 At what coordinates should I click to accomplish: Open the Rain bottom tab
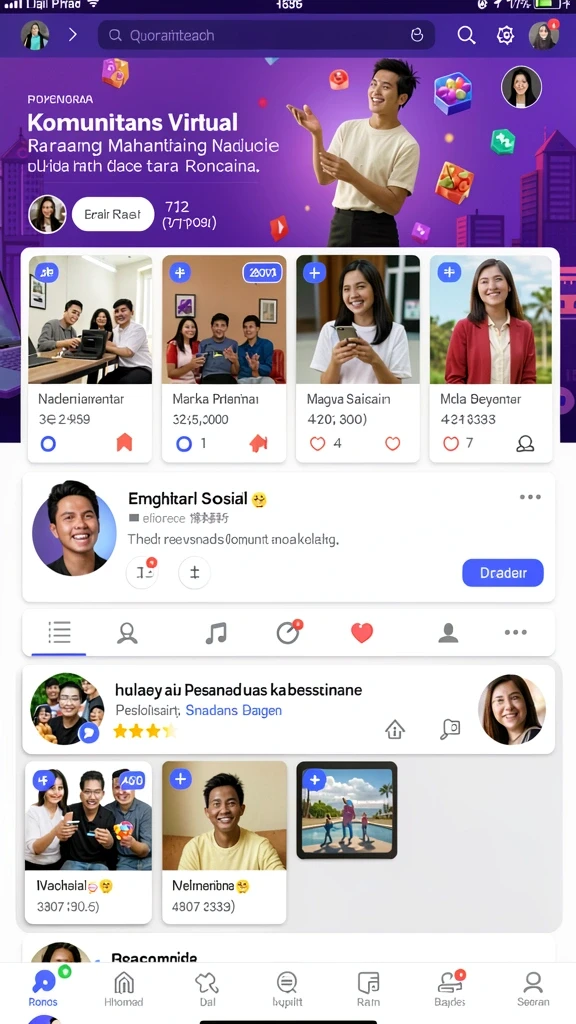point(368,988)
